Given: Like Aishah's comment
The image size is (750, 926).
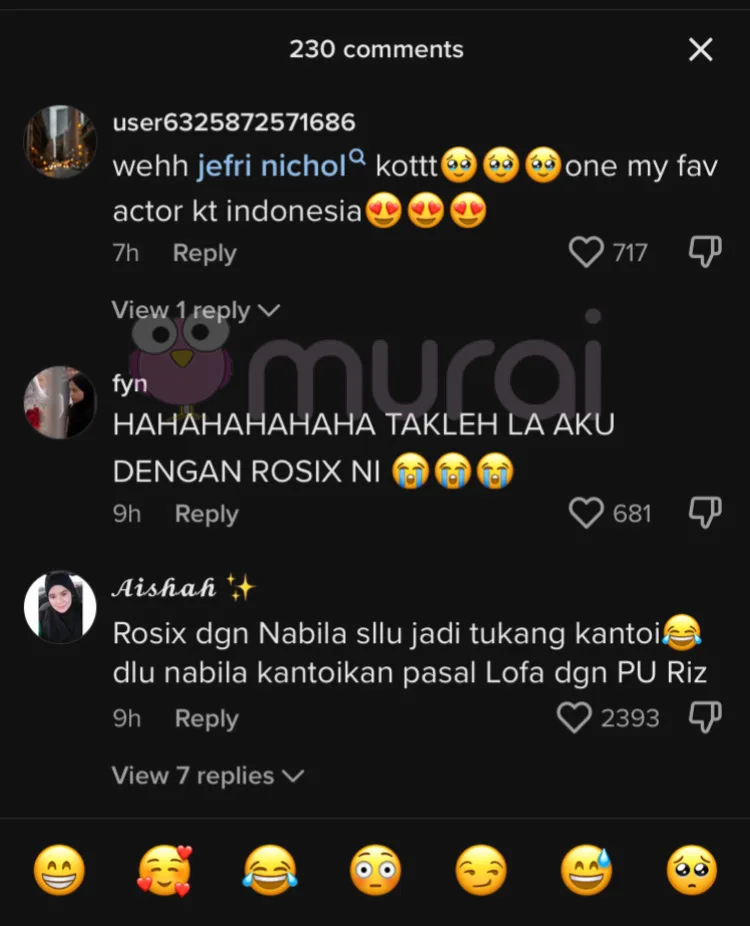Looking at the screenshot, I should click(x=574, y=718).
